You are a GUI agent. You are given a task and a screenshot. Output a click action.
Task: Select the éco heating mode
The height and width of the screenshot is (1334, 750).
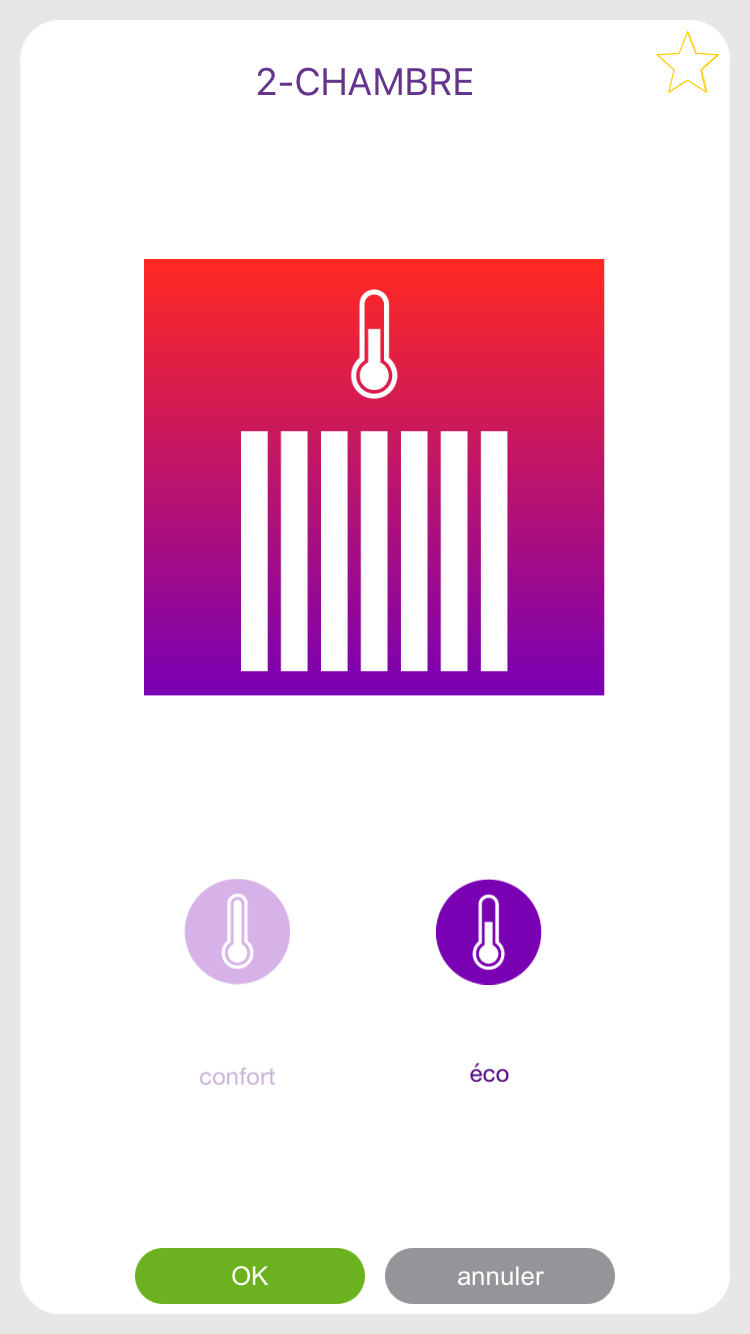(488, 932)
